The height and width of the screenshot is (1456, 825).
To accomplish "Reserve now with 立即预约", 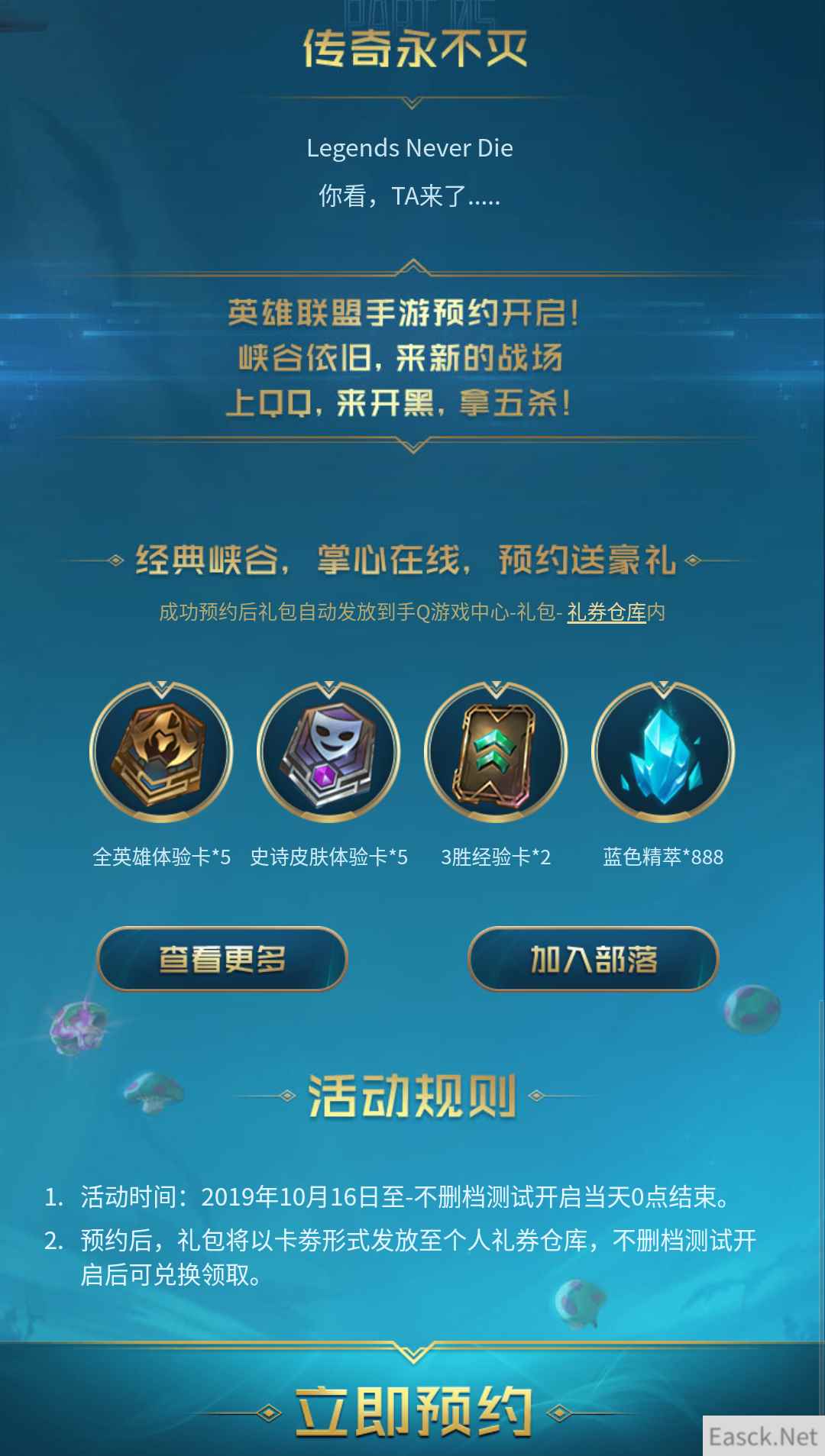I will 413,1411.
